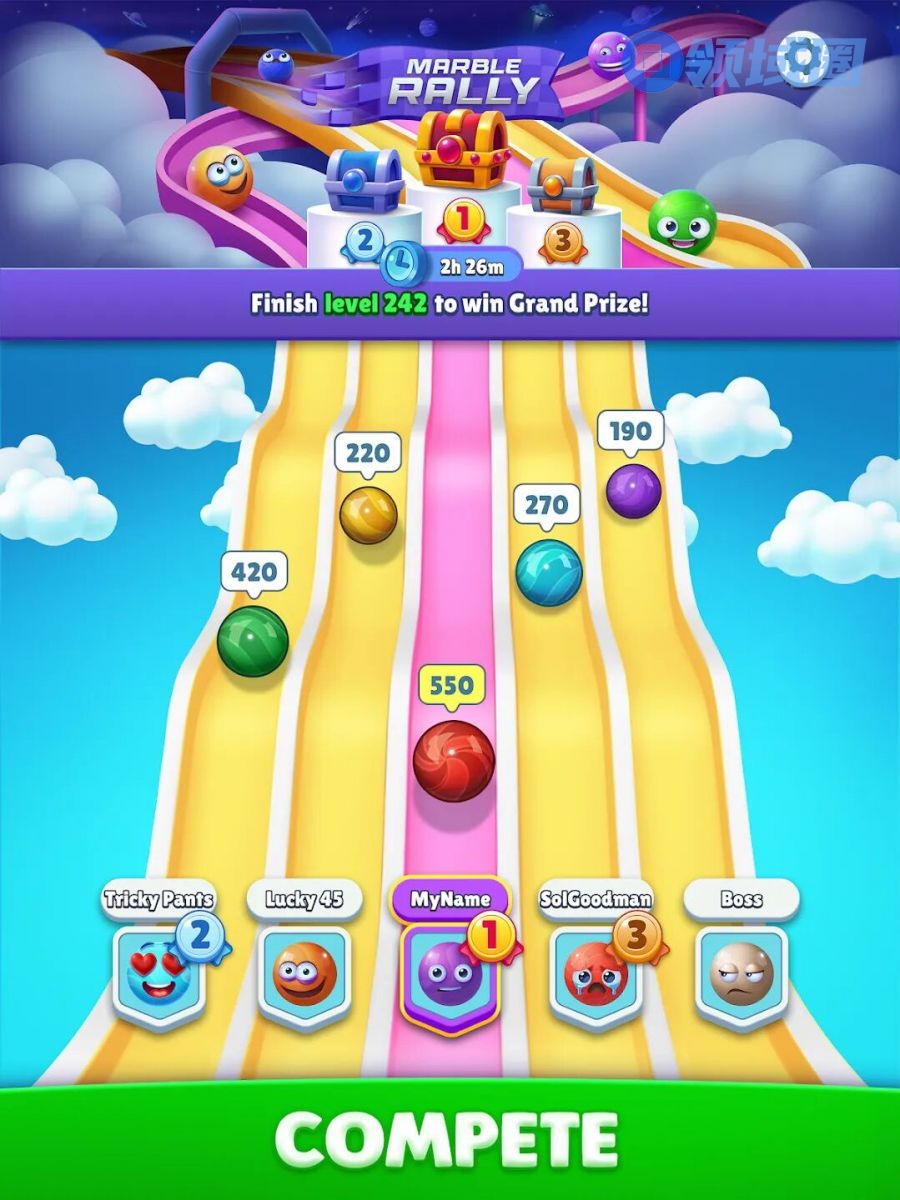
Task: Tap the third place bronze chest
Action: click(562, 185)
